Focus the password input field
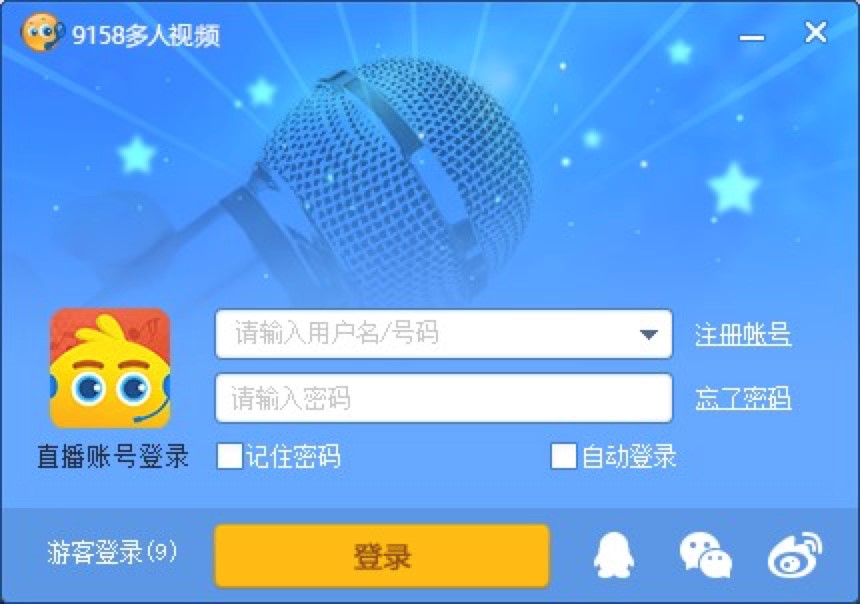Viewport: 860px width, 604px height. (x=443, y=398)
